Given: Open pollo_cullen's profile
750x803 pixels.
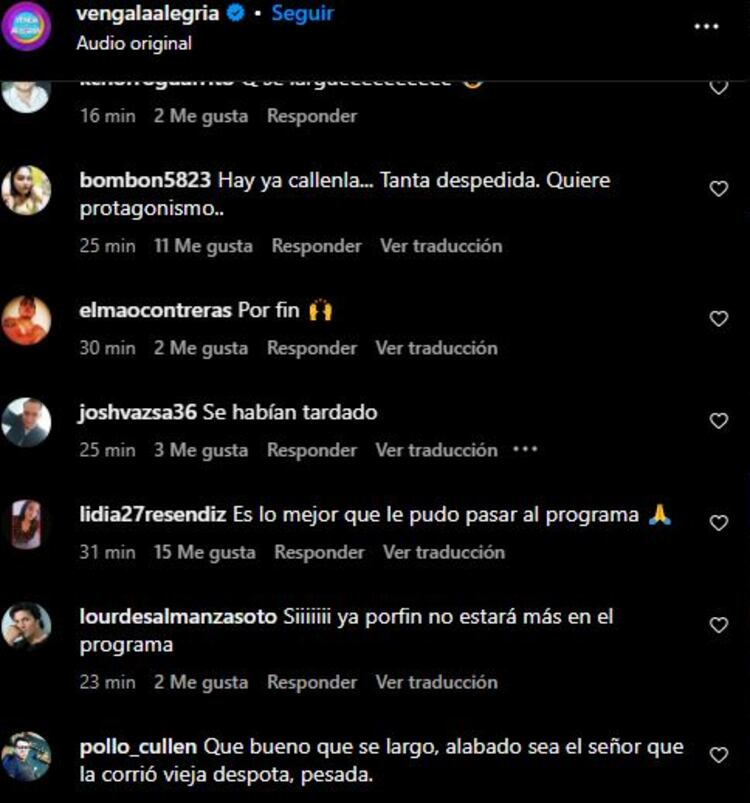Looking at the screenshot, I should [x=140, y=747].
